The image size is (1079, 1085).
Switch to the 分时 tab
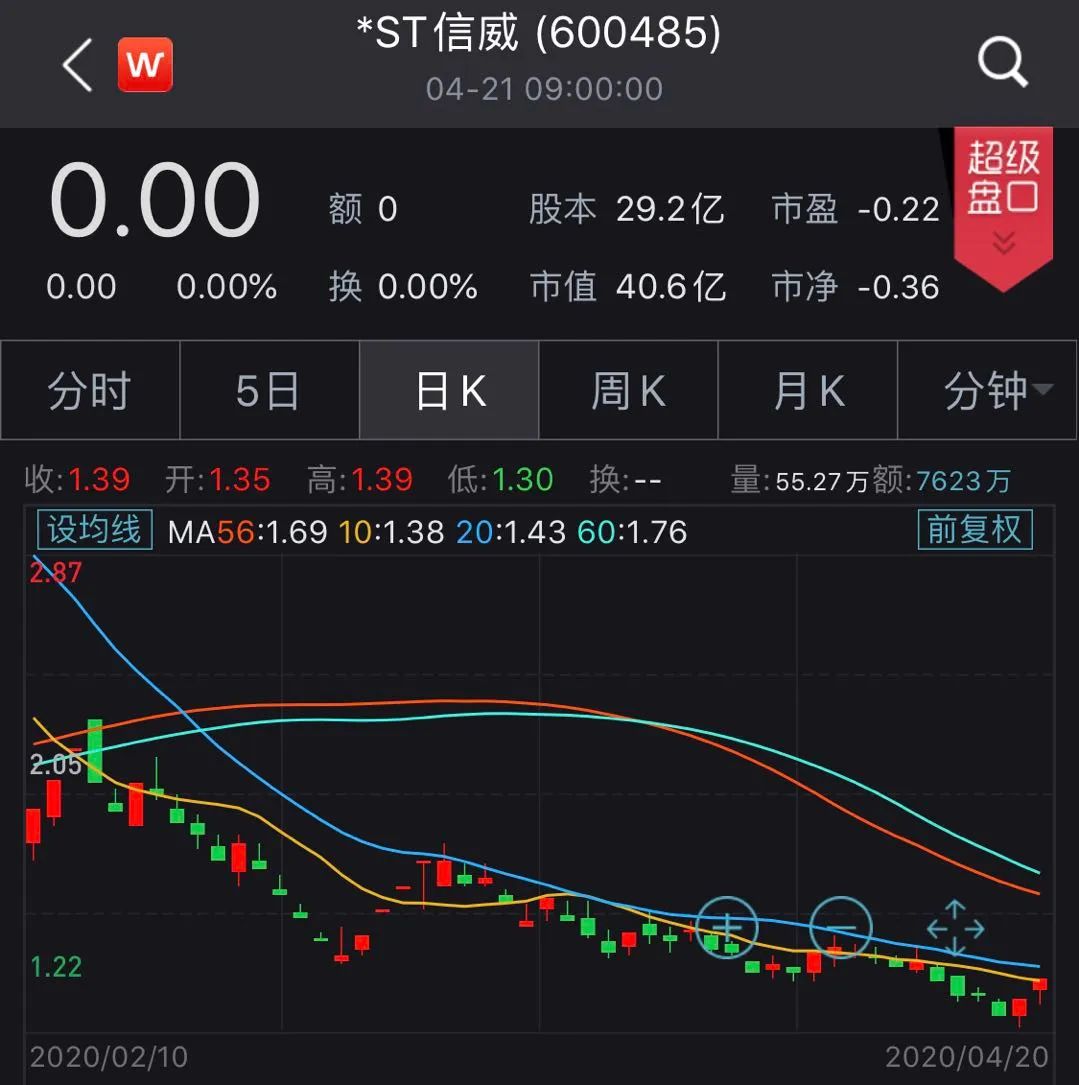[x=90, y=391]
